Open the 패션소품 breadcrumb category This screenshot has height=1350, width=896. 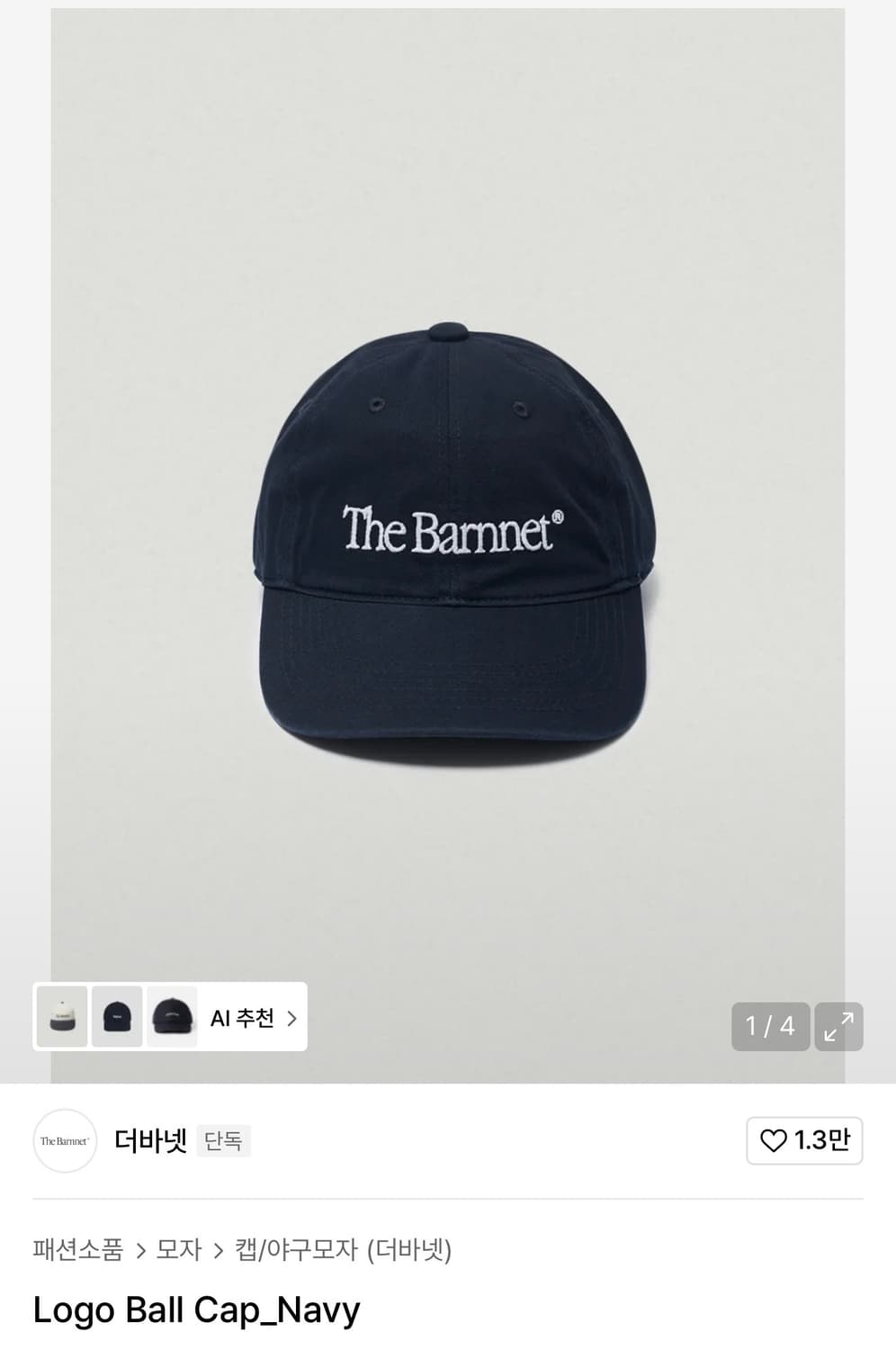[x=76, y=1251]
